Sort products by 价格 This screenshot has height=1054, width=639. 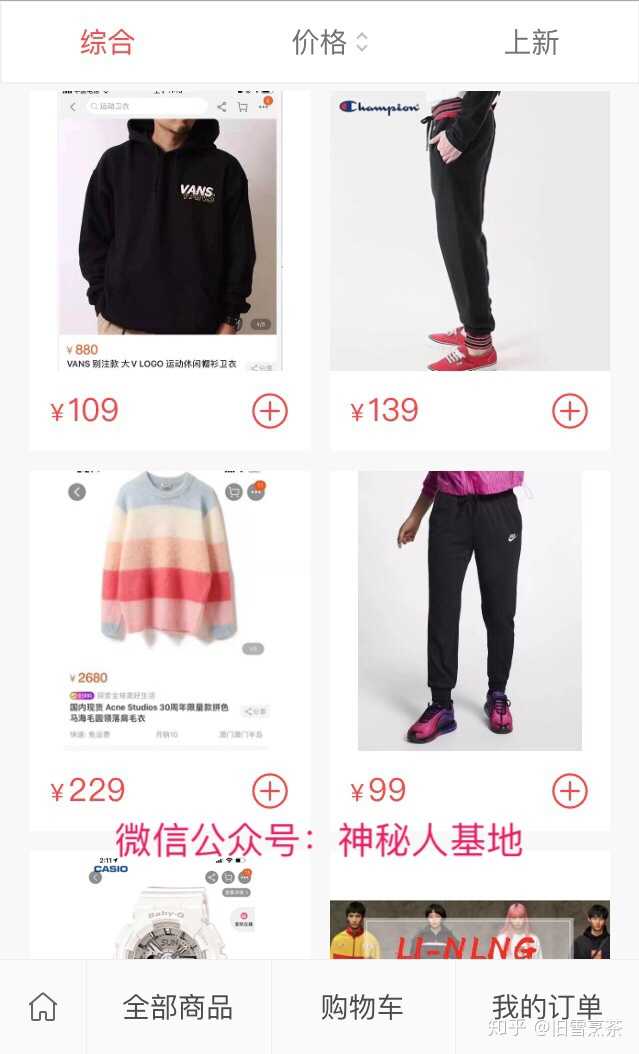(x=329, y=42)
